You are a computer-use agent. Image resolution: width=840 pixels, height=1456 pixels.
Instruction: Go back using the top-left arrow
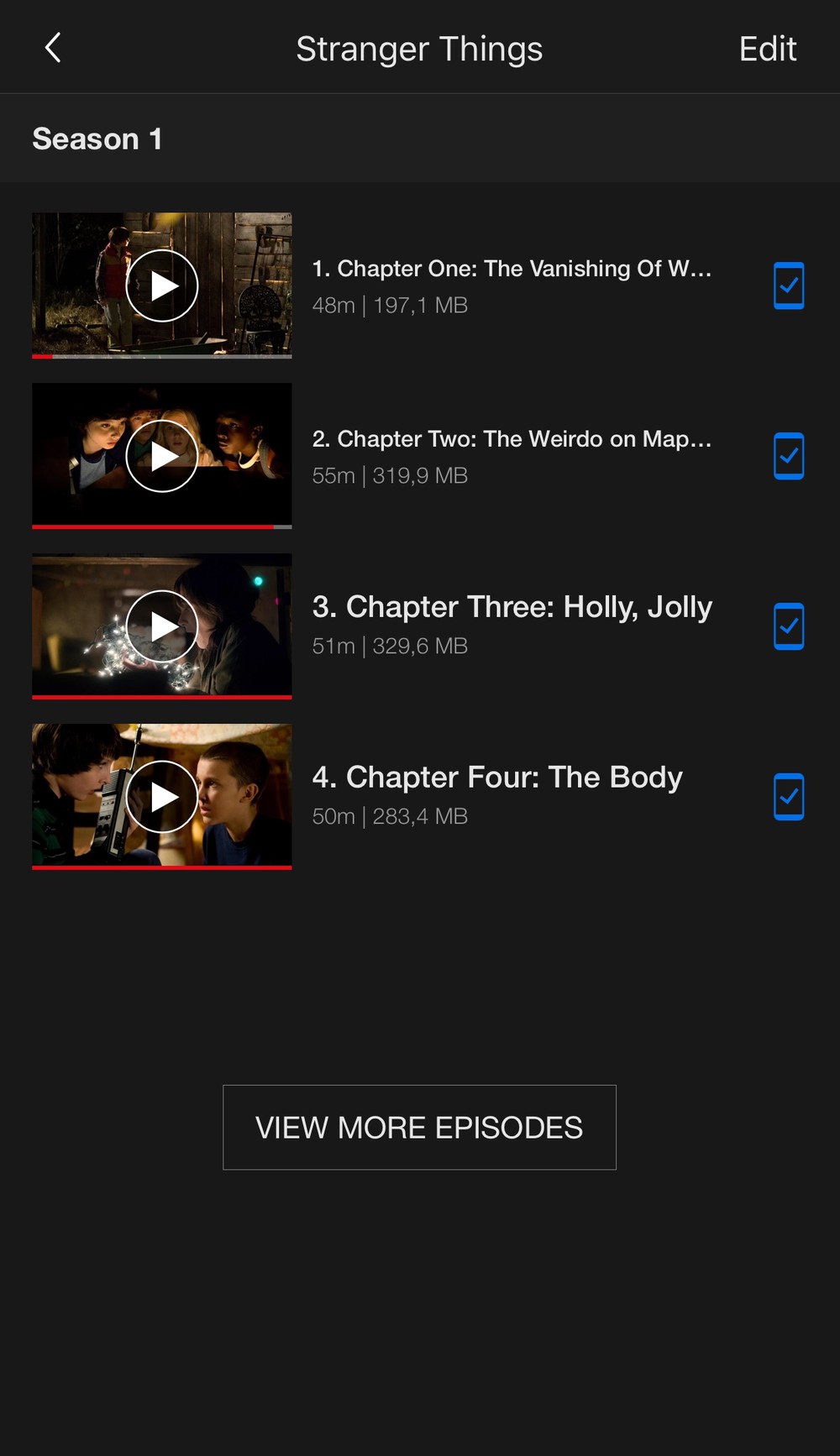pyautogui.click(x=53, y=48)
